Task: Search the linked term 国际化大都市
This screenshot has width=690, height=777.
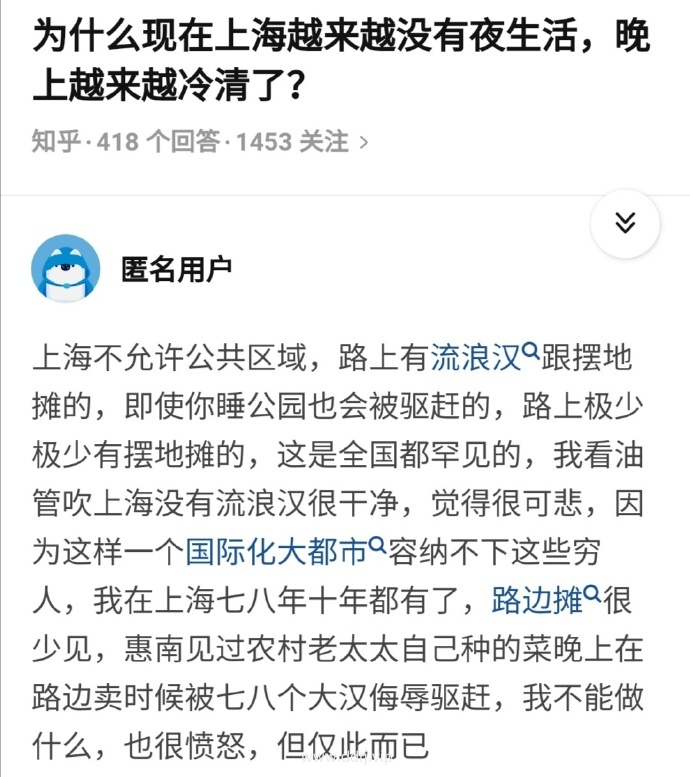Action: tap(285, 551)
